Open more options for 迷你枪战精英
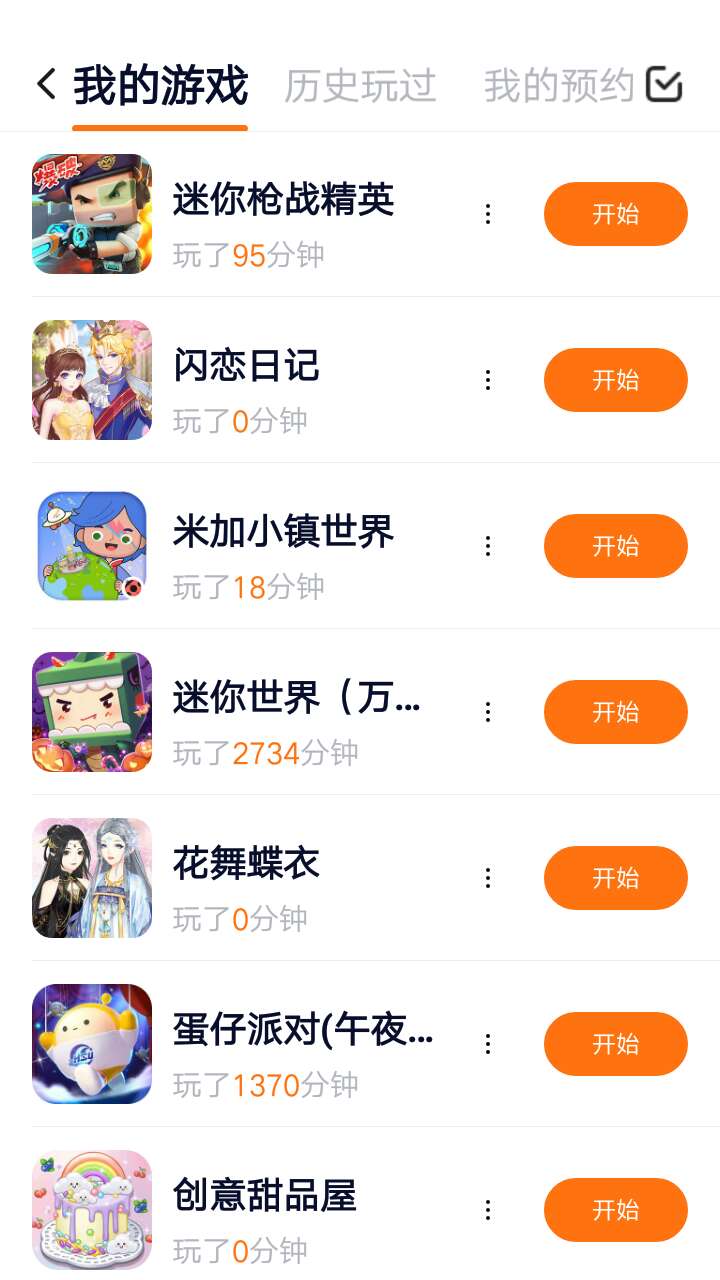This screenshot has width=720, height=1280. pyautogui.click(x=488, y=214)
